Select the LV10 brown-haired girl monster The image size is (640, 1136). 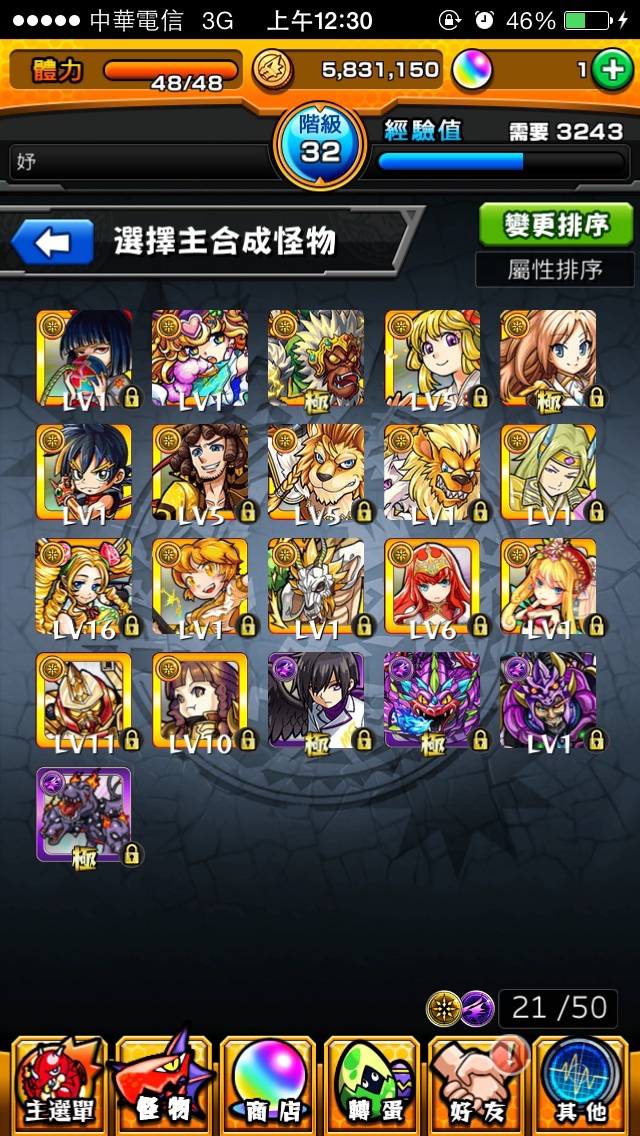click(200, 702)
